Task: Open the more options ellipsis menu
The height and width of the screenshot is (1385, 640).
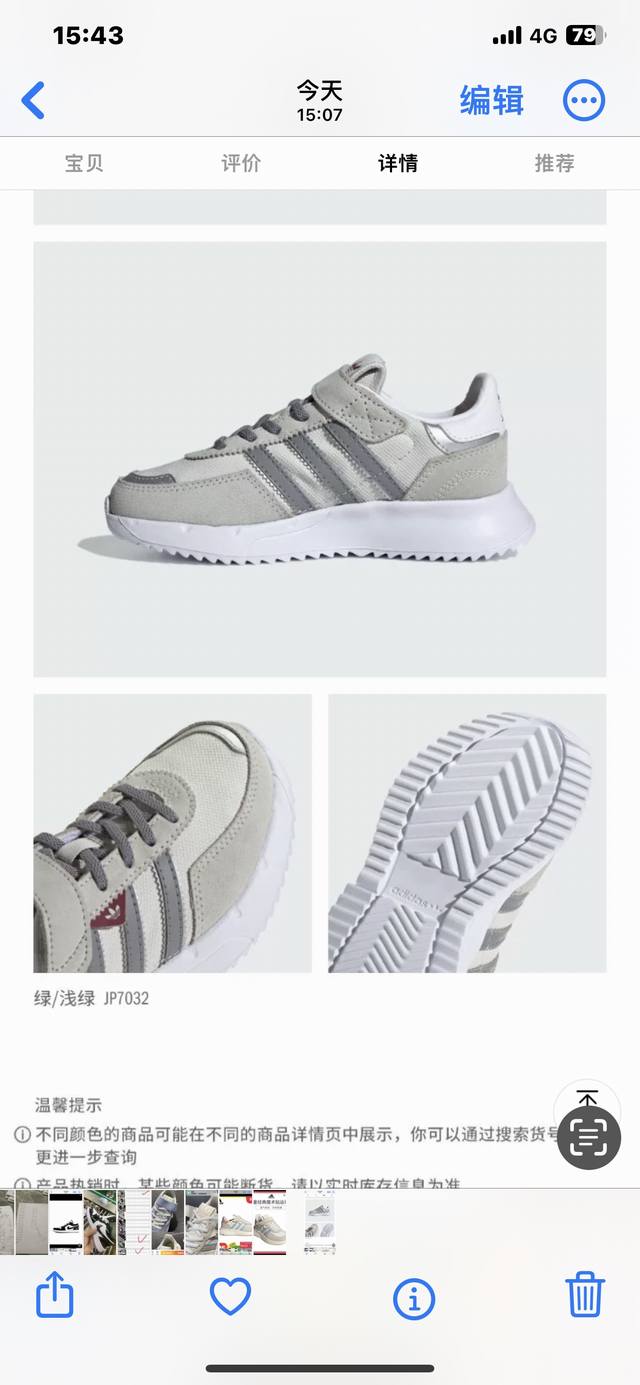Action: point(584,101)
